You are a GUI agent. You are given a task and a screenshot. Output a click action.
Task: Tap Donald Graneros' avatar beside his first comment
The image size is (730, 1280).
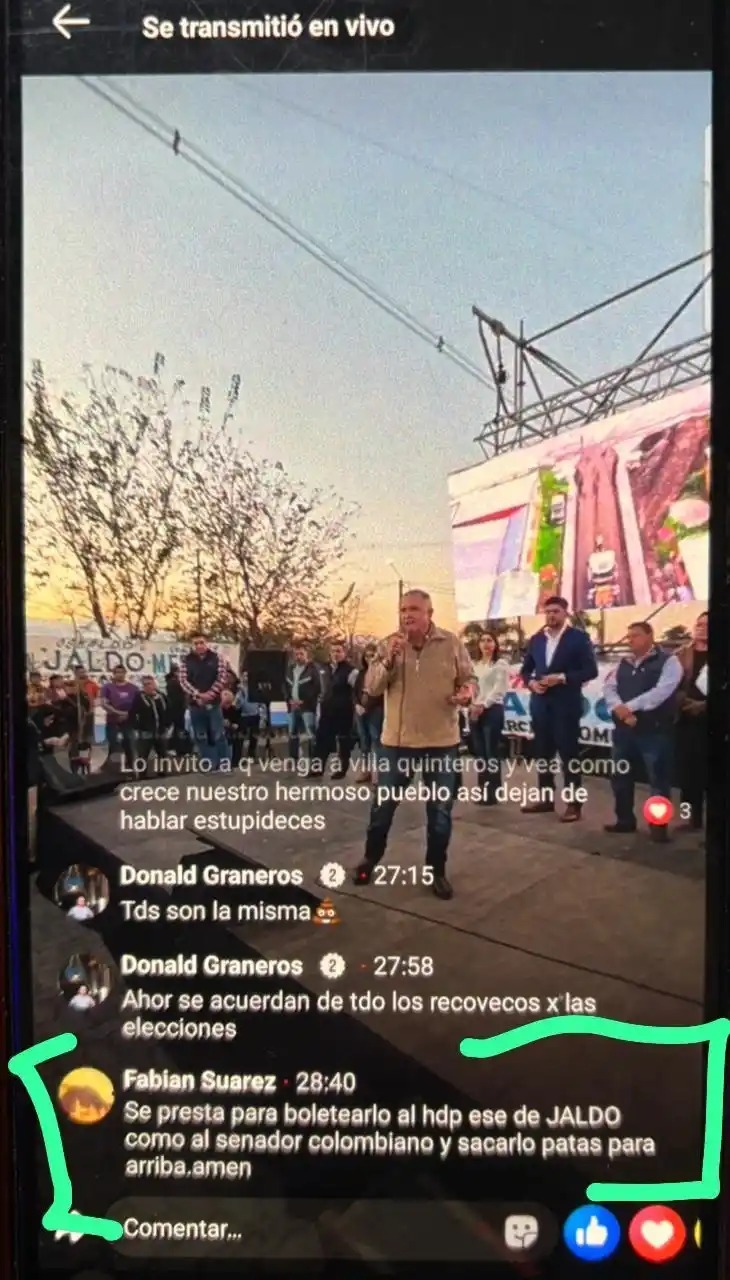click(80, 888)
